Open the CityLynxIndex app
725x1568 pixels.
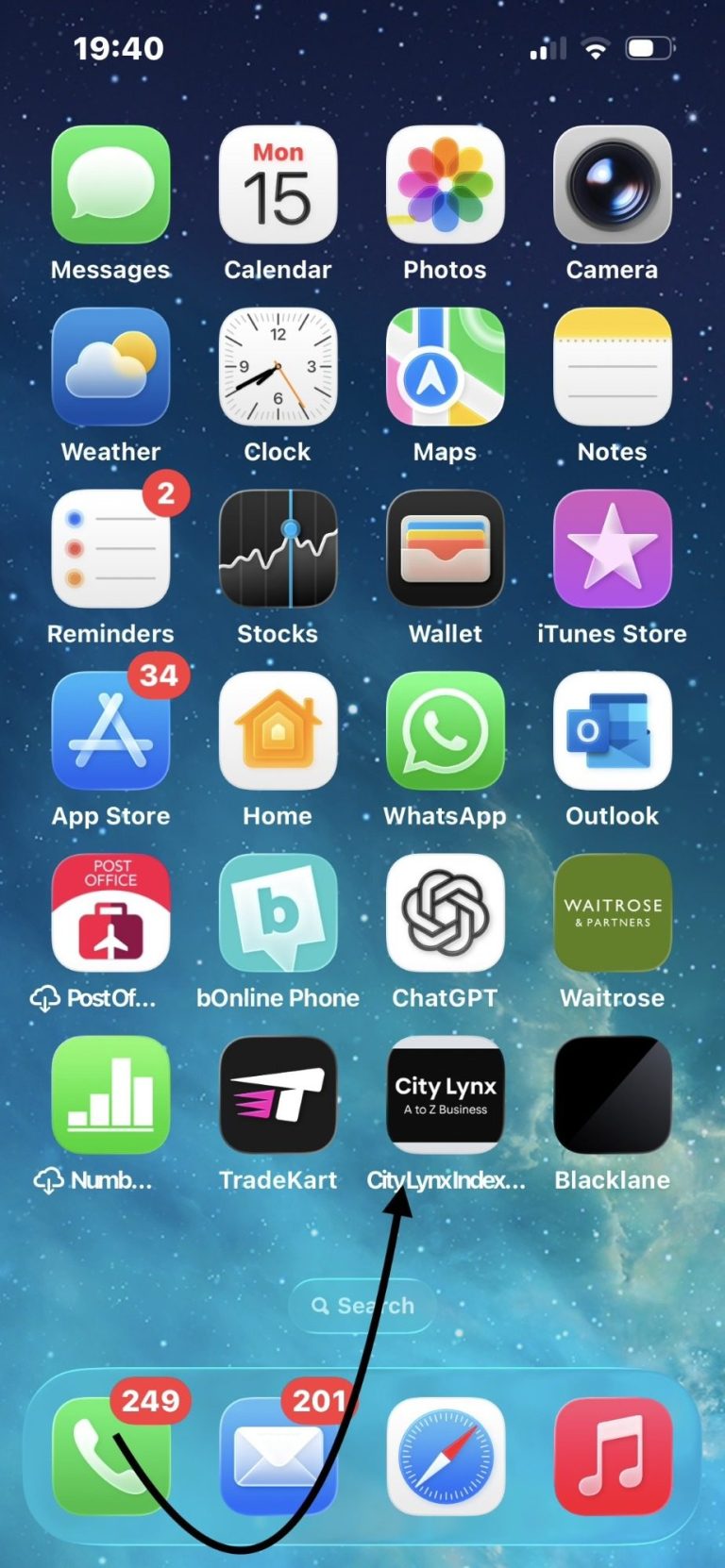[x=445, y=1095]
